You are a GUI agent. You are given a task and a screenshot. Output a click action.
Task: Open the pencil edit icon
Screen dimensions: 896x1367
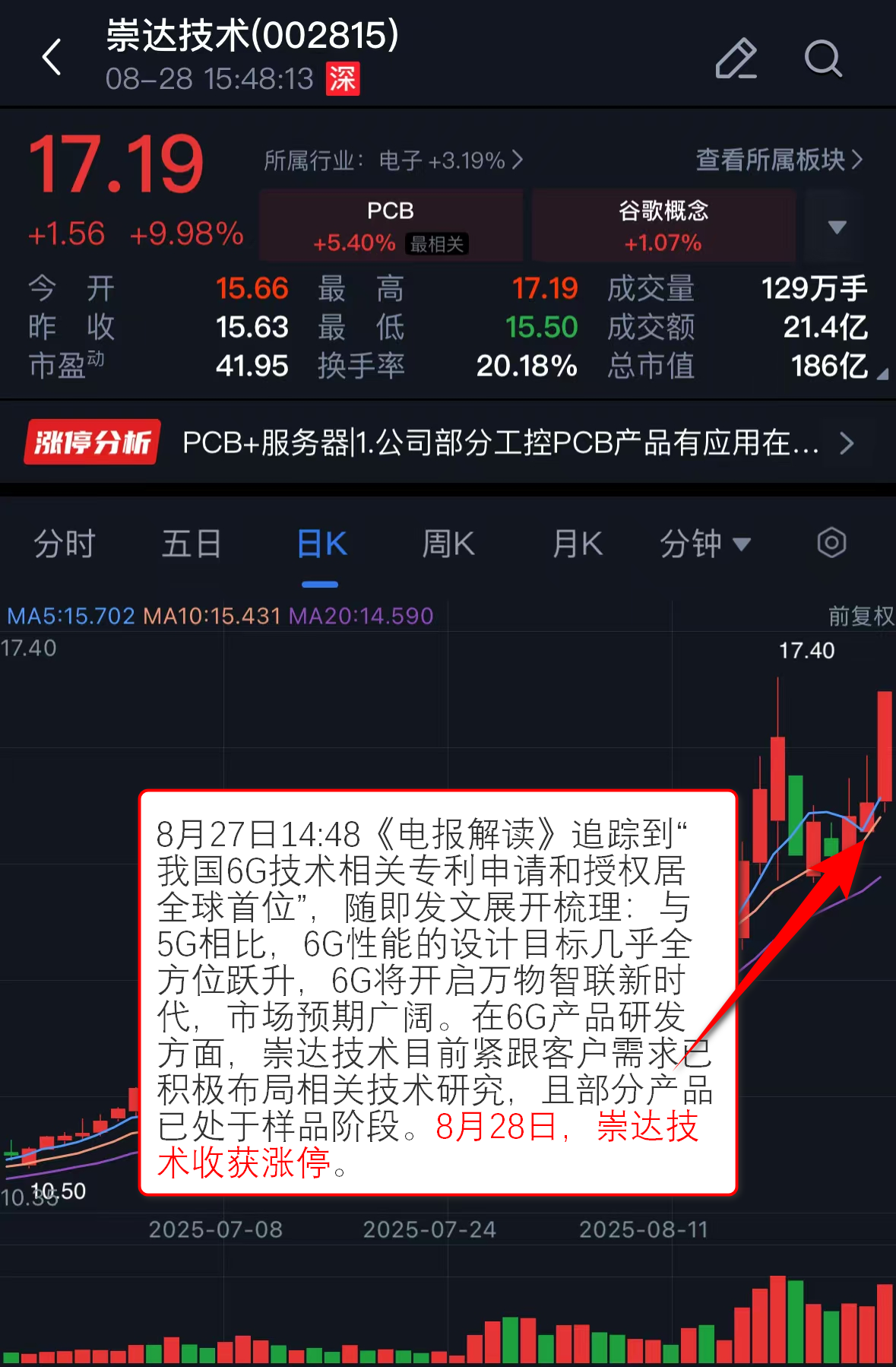coord(736,59)
